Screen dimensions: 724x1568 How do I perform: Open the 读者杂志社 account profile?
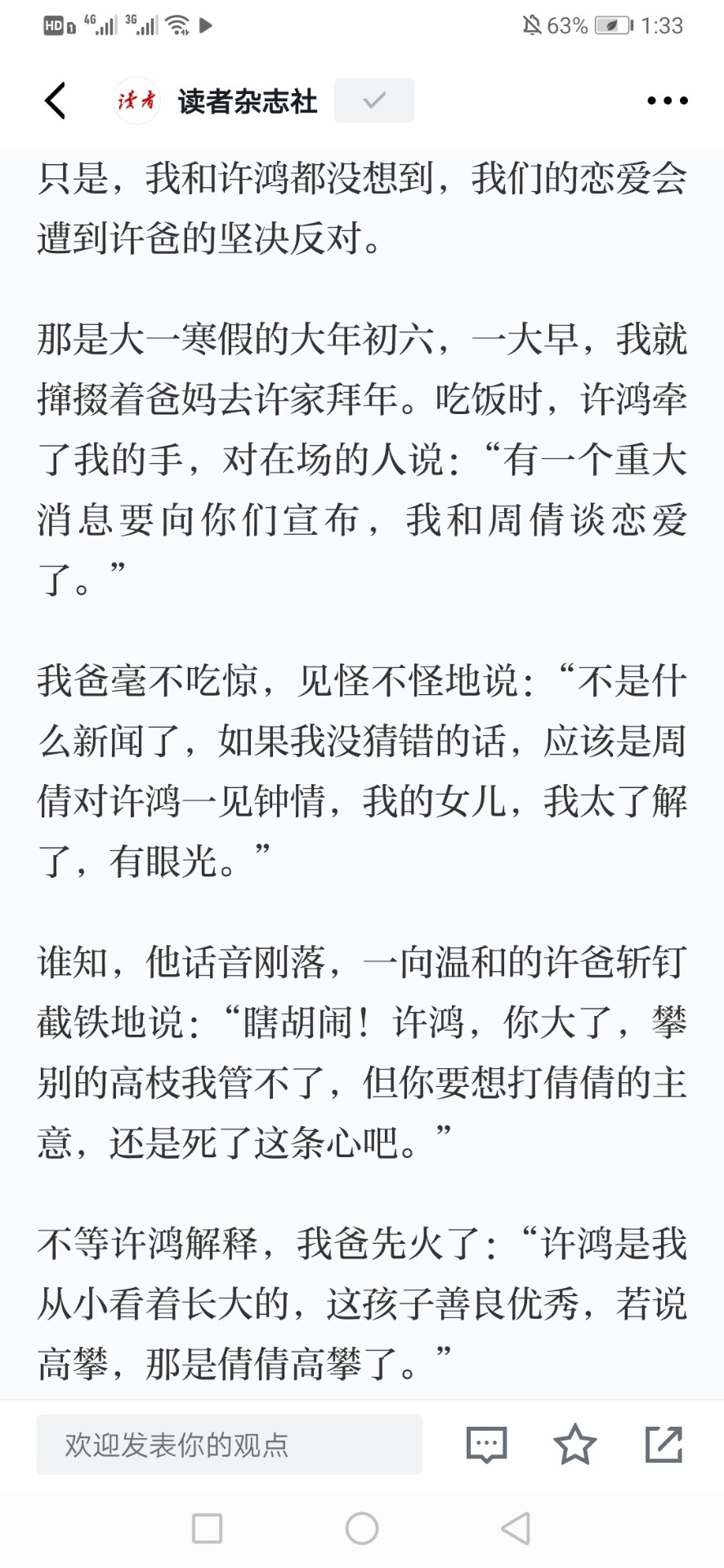[216, 101]
